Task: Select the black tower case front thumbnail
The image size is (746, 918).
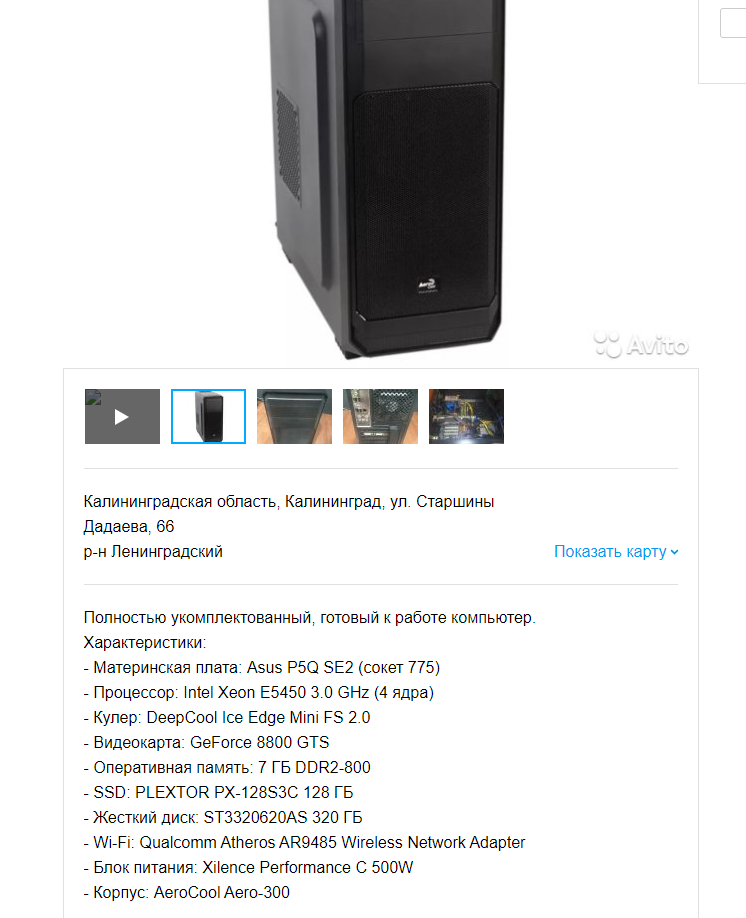Action: [x=208, y=416]
